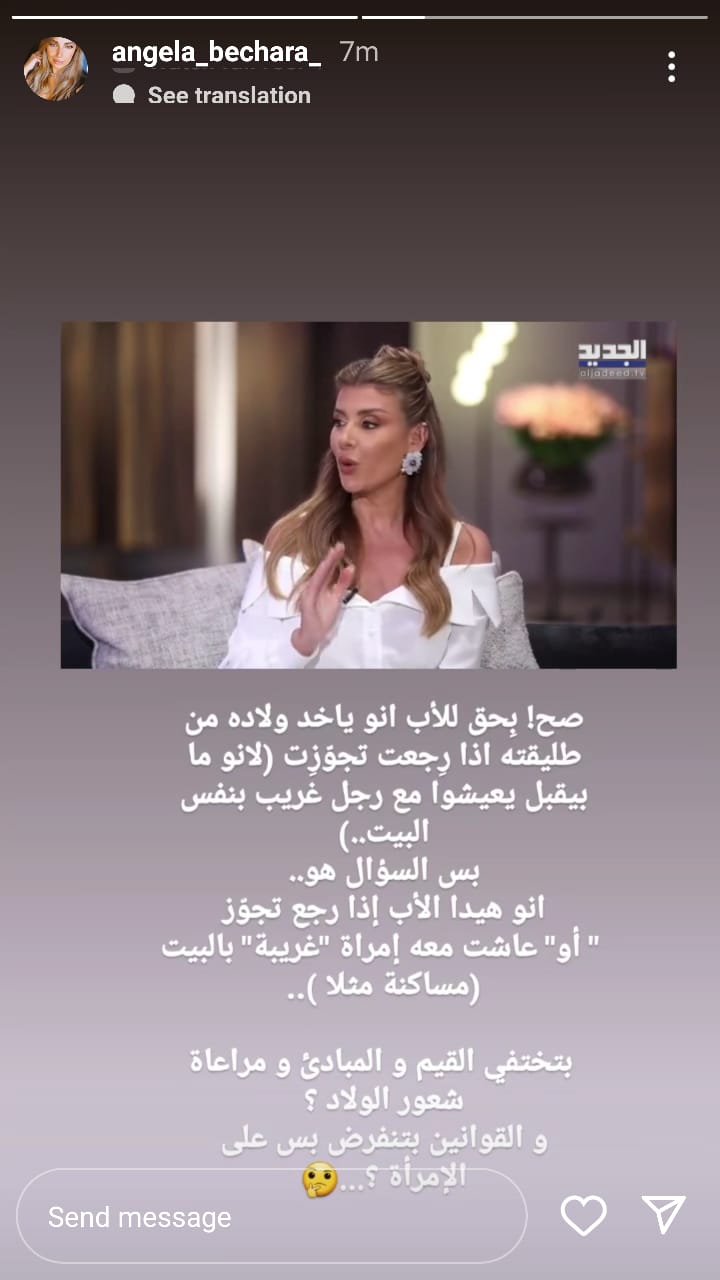The width and height of the screenshot is (720, 1280).
Task: Tap See translation
Action: click(228, 96)
